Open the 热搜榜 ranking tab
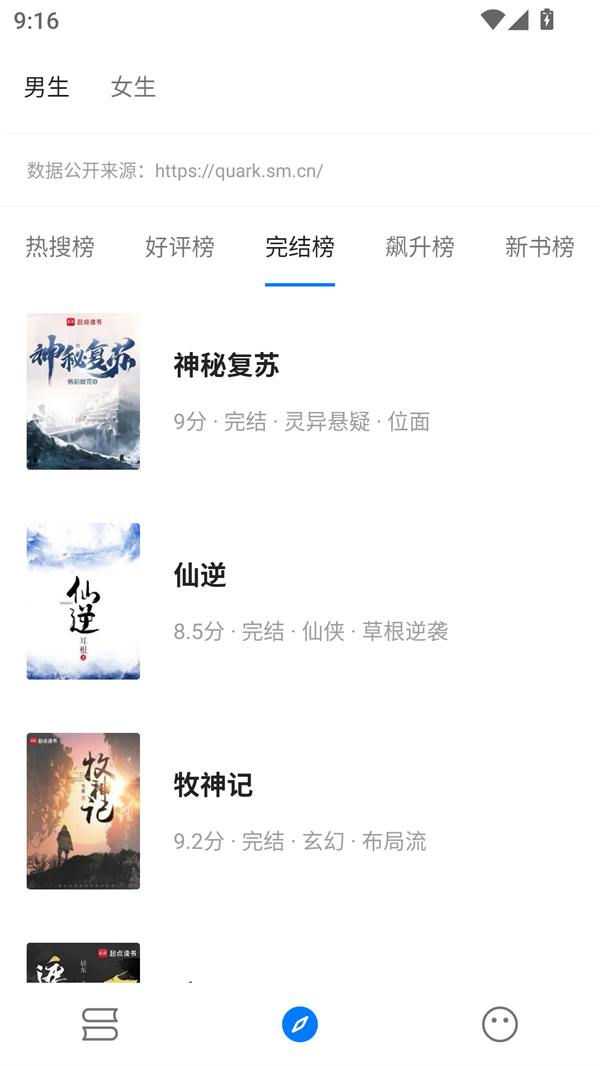 60,246
